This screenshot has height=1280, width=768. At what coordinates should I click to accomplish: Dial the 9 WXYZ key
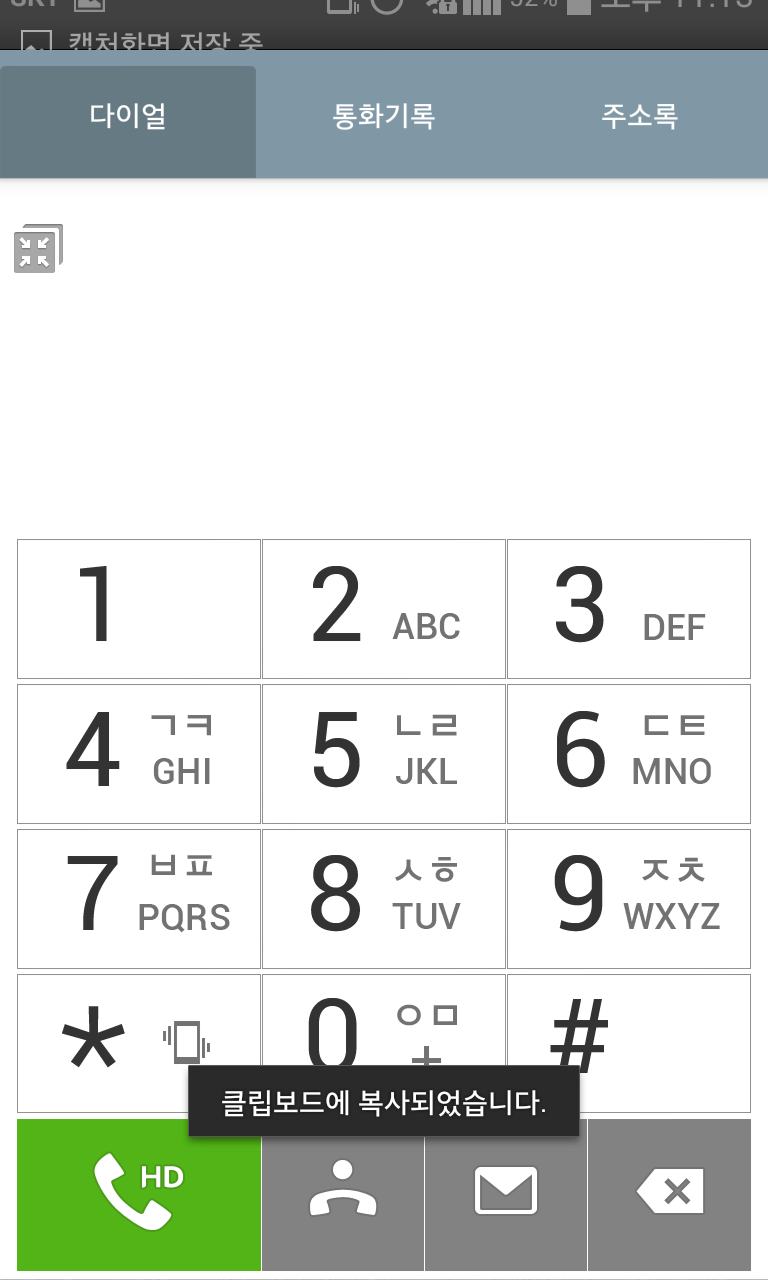pos(629,898)
